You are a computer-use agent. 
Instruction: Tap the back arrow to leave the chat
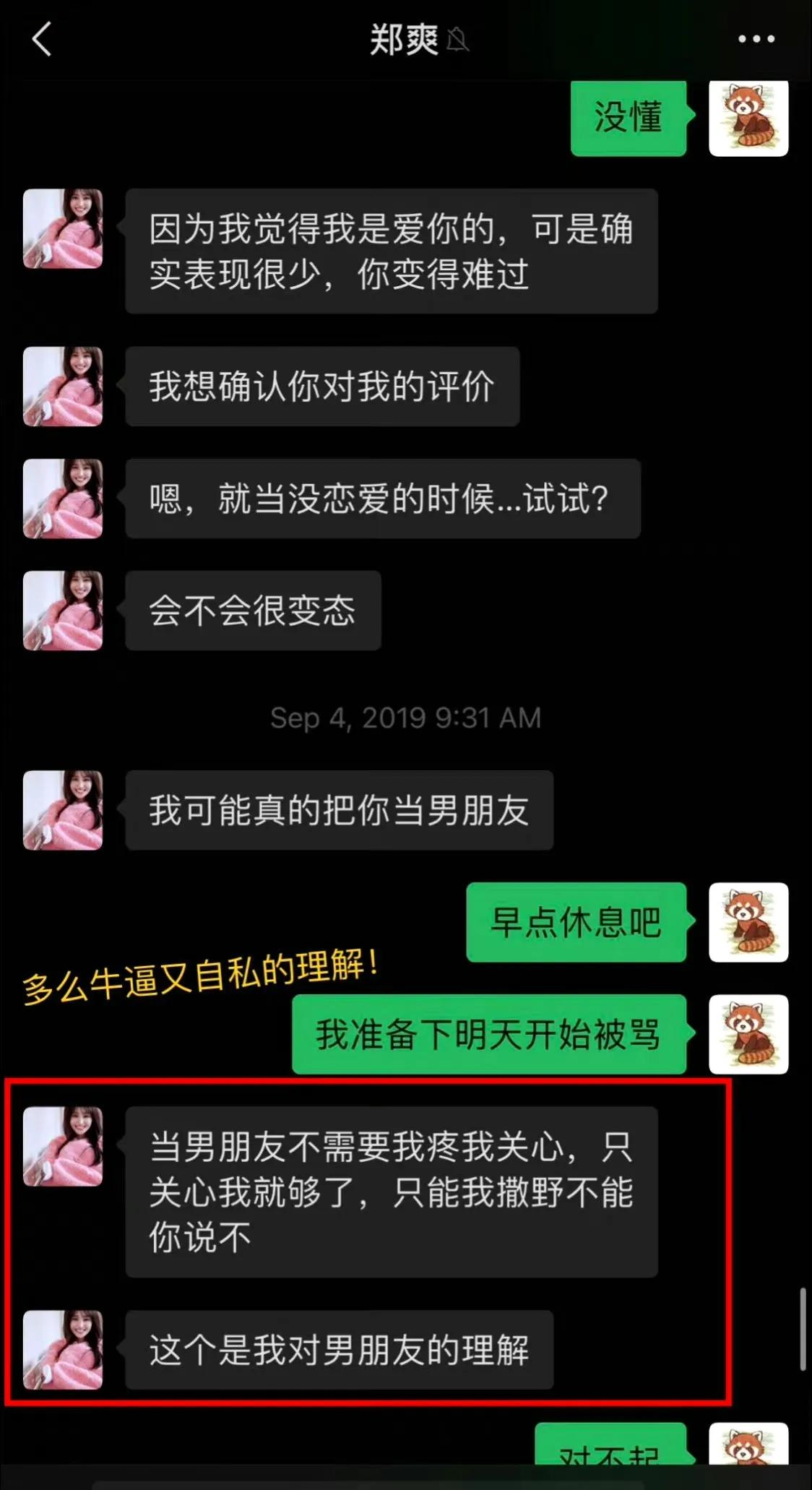(41, 40)
